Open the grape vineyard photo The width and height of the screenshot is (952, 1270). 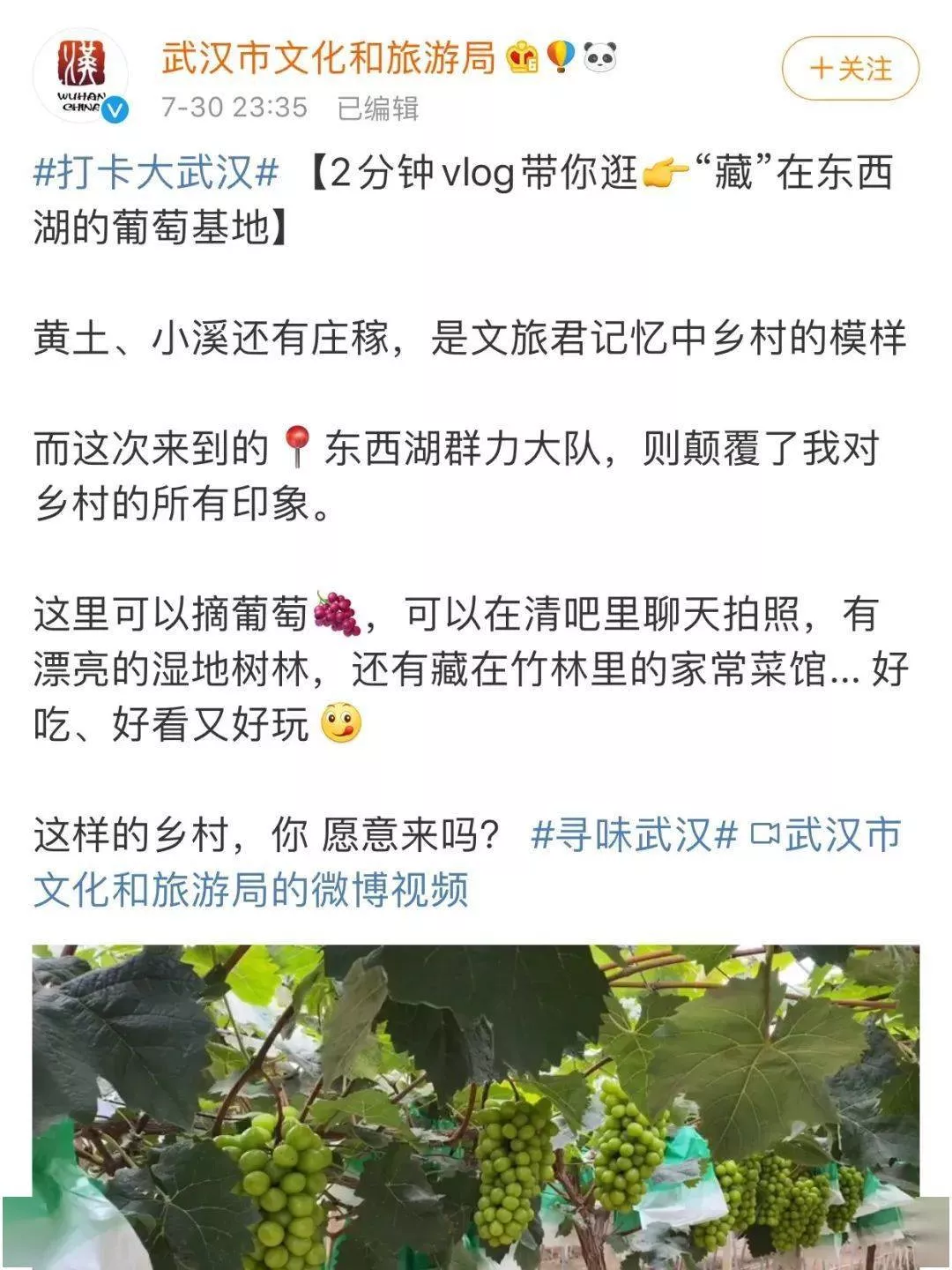tap(476, 1106)
